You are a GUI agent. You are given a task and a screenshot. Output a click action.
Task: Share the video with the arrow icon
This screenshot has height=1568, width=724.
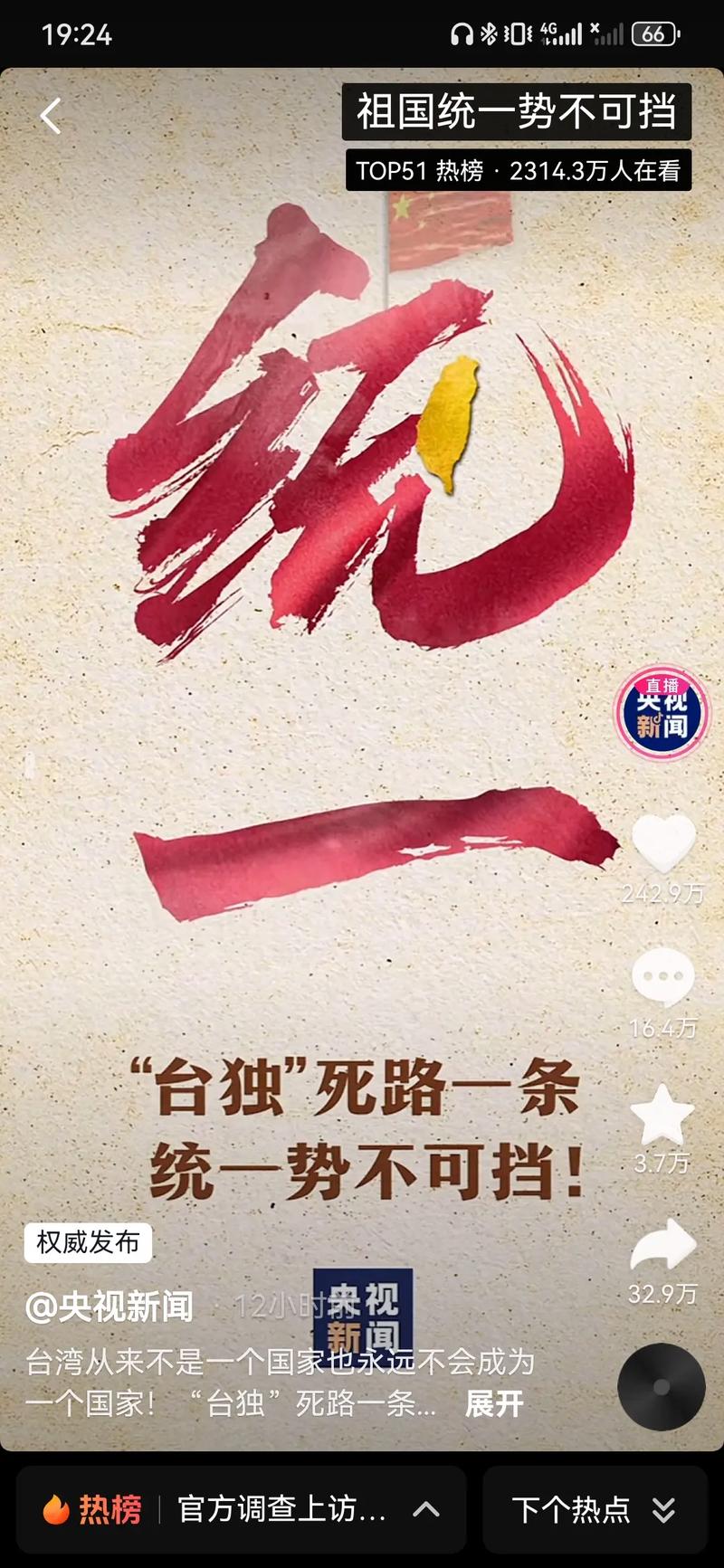[663, 1245]
